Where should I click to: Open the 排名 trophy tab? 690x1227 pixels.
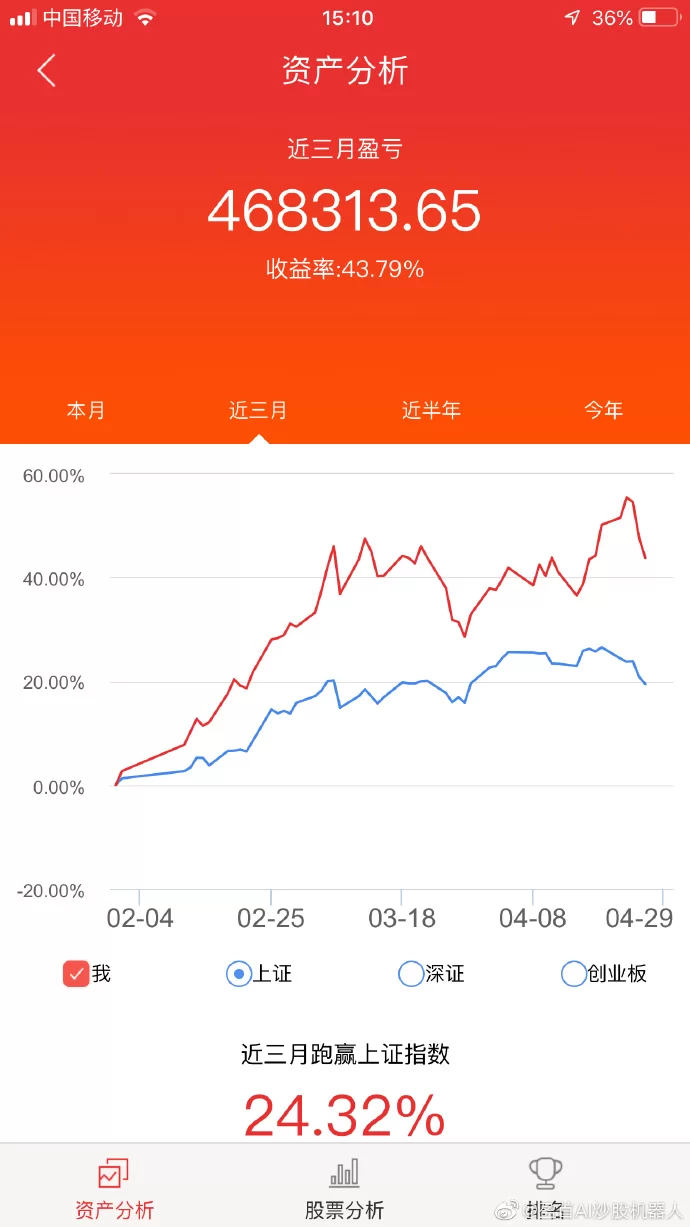pos(546,1188)
